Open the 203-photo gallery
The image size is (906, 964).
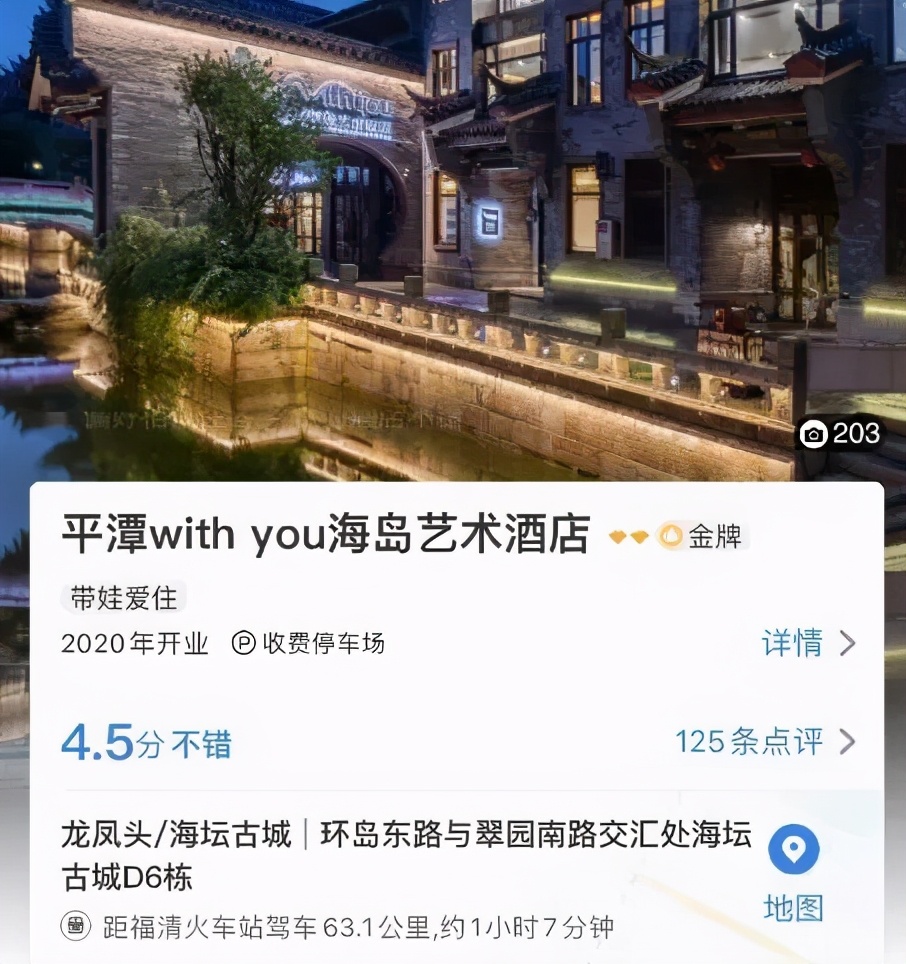[842, 433]
